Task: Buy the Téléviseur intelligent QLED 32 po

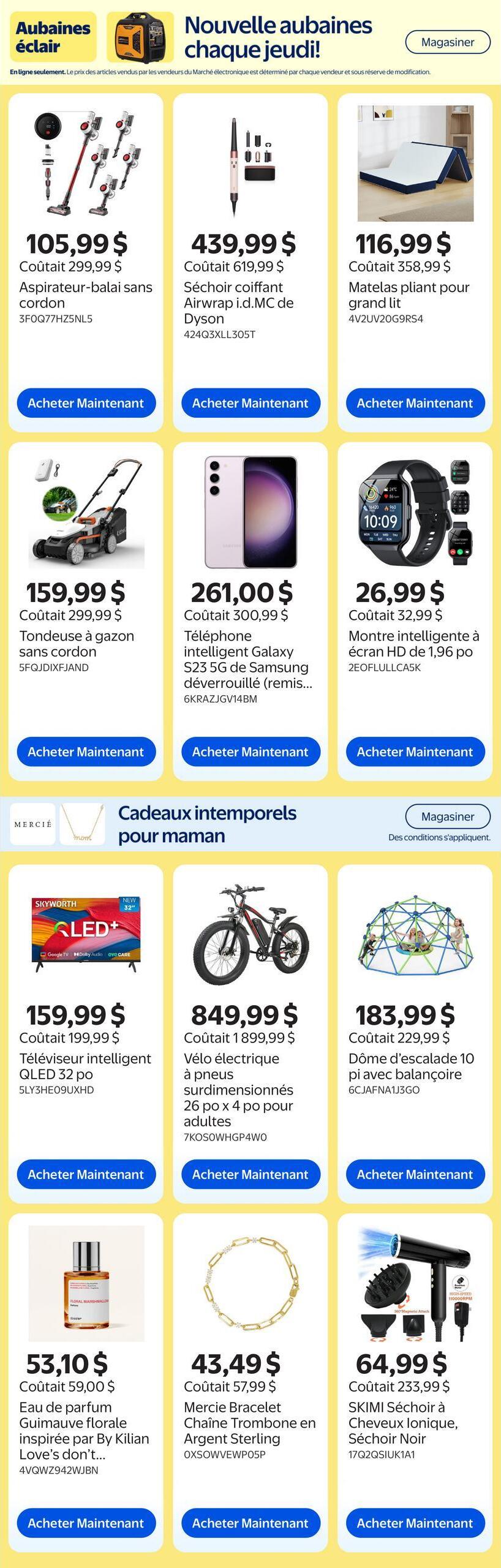Action: [x=86, y=1174]
